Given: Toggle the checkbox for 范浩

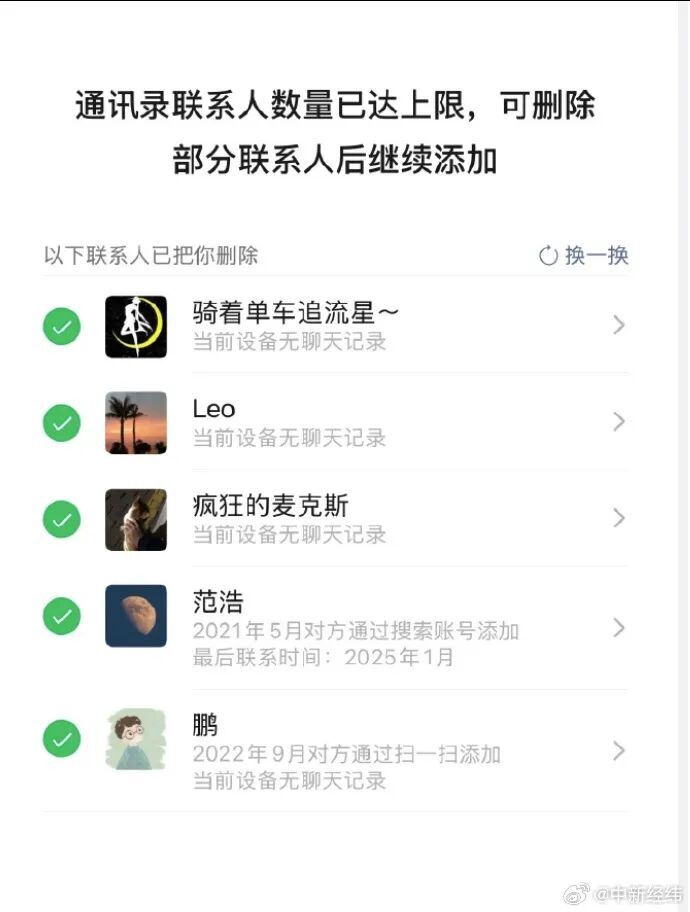Looking at the screenshot, I should tap(62, 616).
